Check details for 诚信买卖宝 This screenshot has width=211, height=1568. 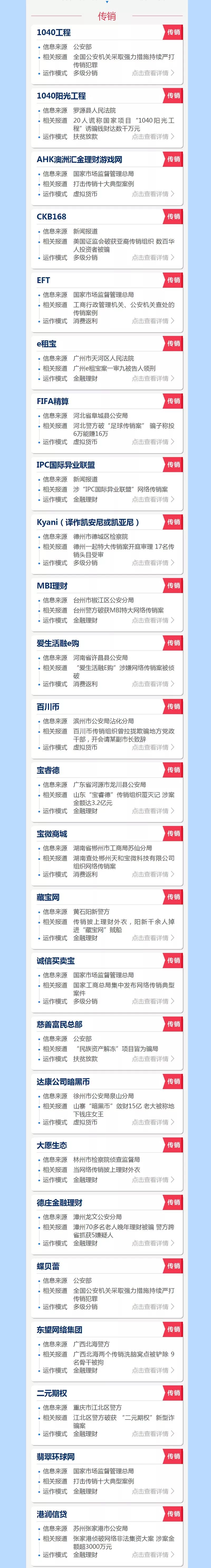coord(152,1001)
